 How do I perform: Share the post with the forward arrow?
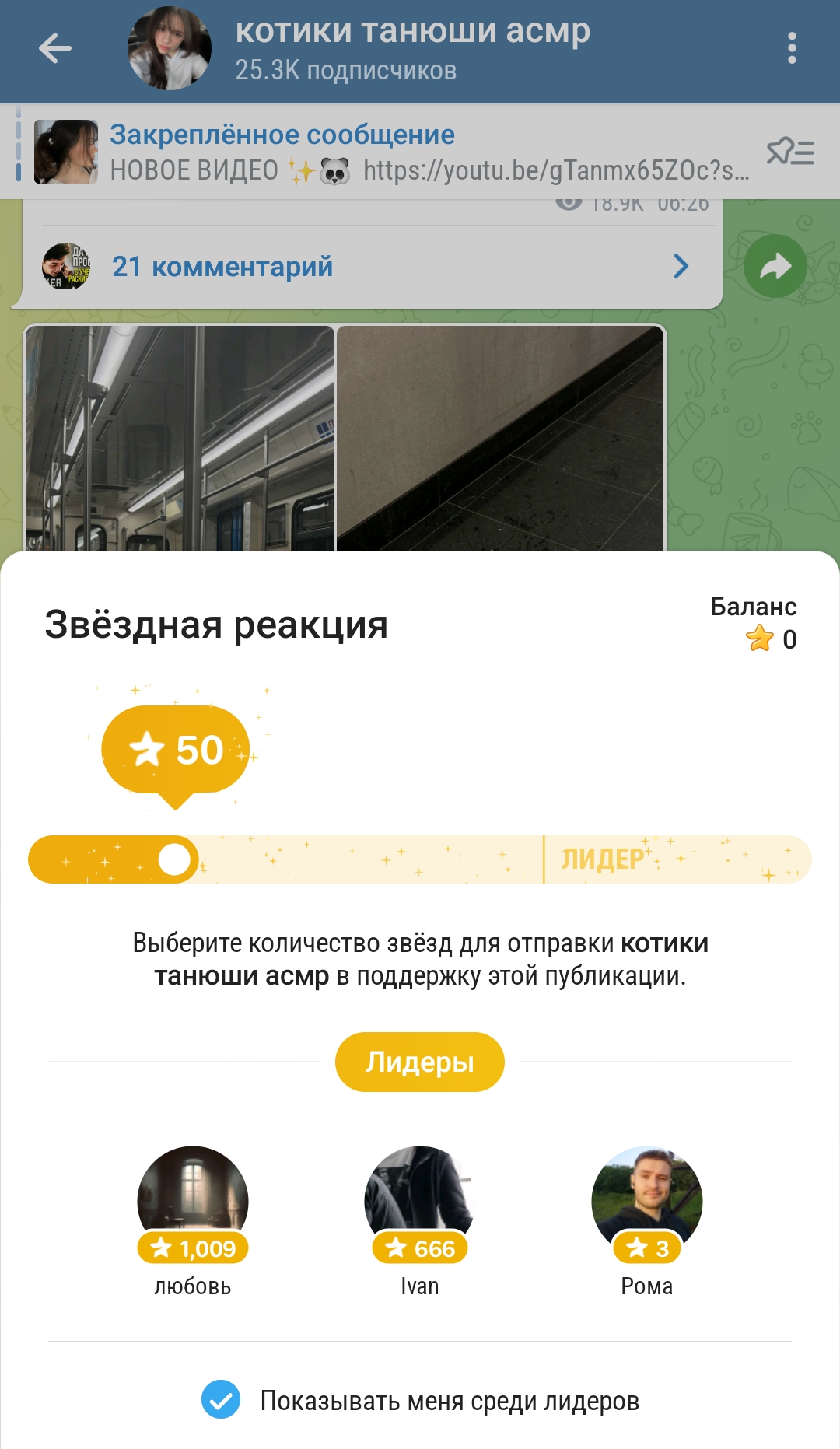775,267
